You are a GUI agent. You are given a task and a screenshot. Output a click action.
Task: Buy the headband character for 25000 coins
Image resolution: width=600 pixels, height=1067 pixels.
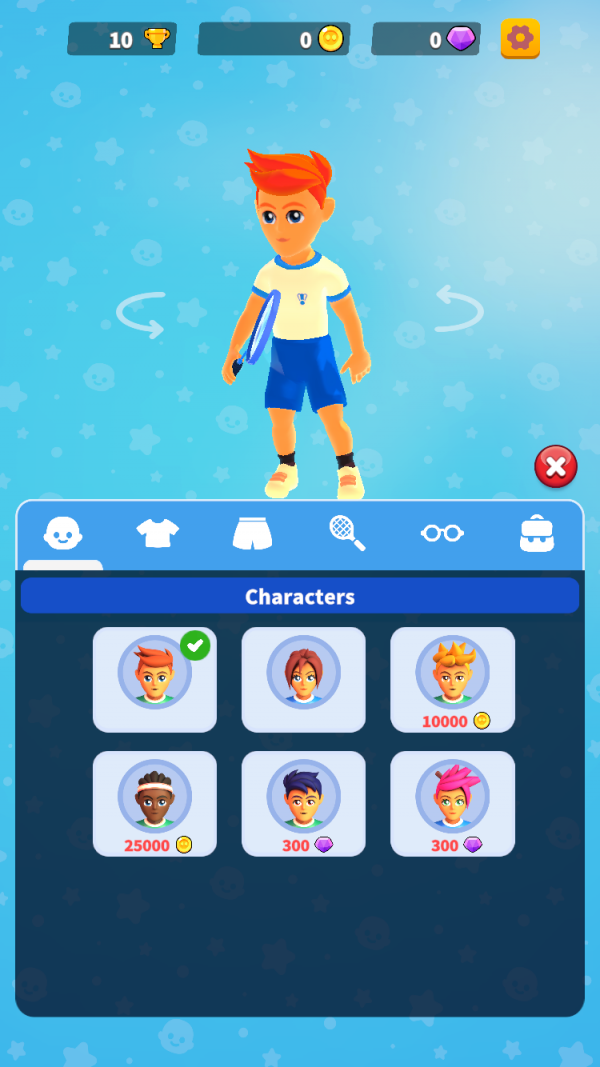[155, 804]
